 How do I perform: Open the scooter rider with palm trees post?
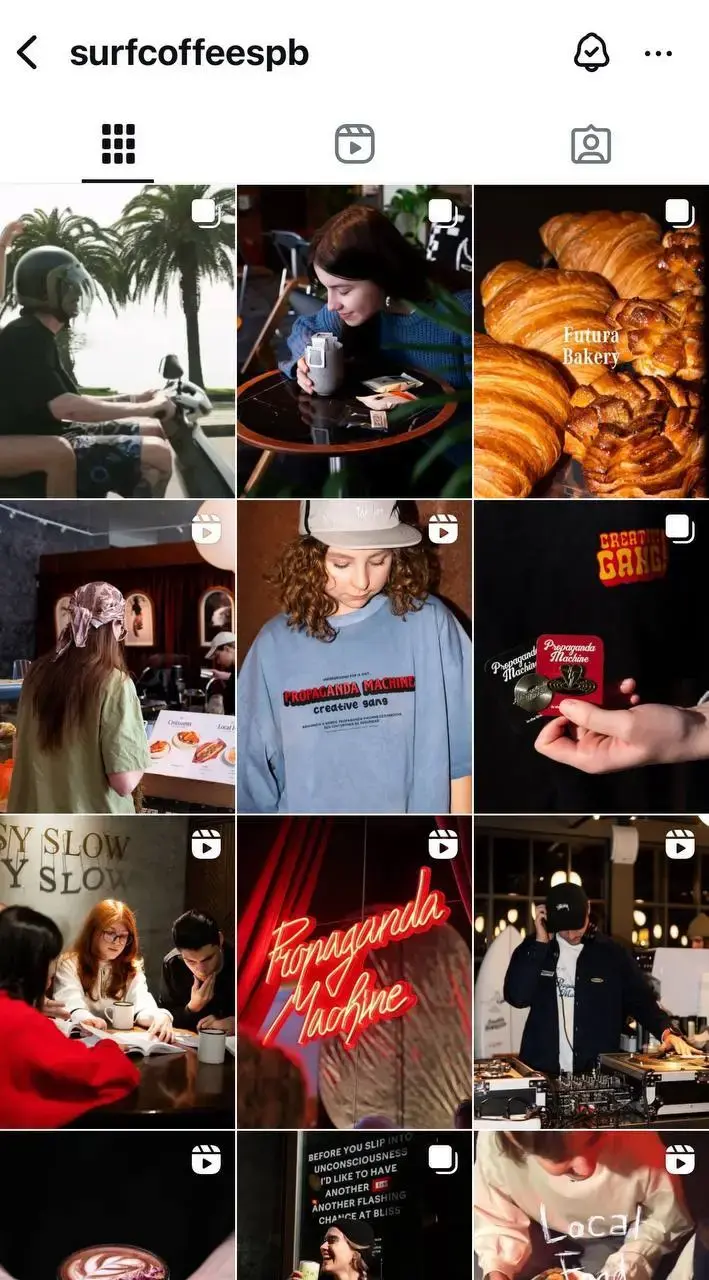tap(117, 341)
